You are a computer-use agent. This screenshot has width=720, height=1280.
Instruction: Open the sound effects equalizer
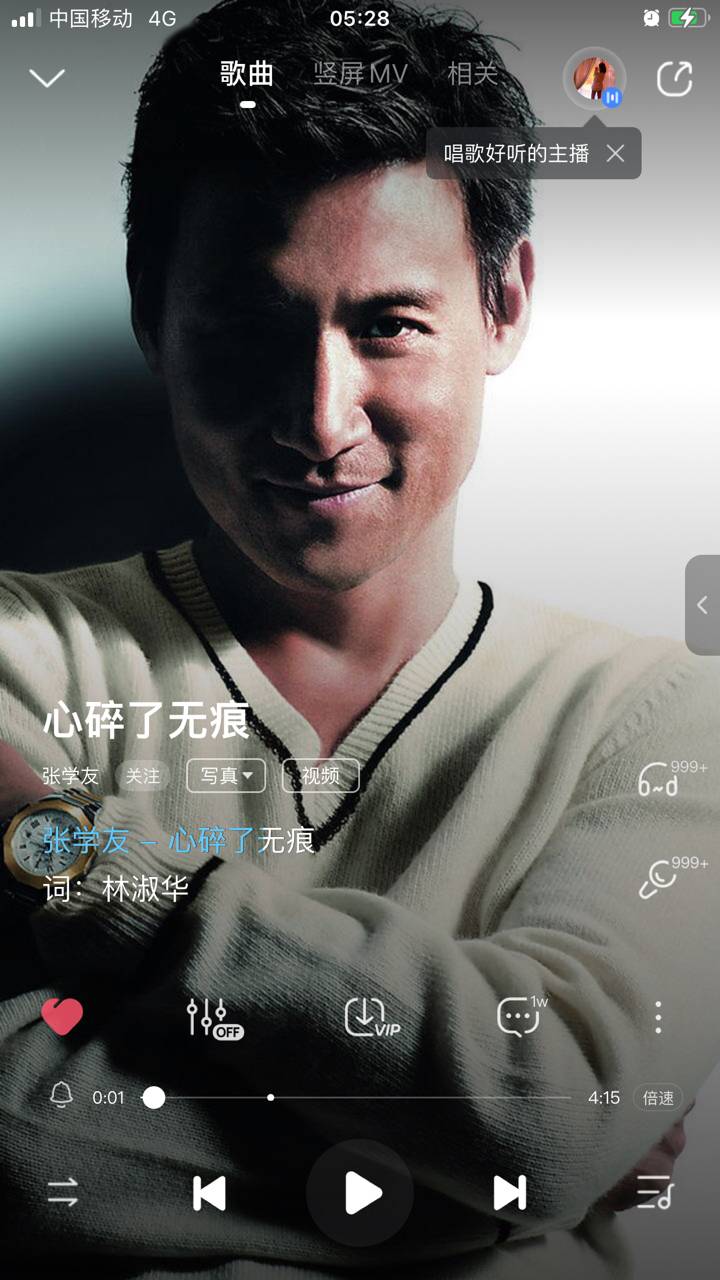pos(213,1018)
